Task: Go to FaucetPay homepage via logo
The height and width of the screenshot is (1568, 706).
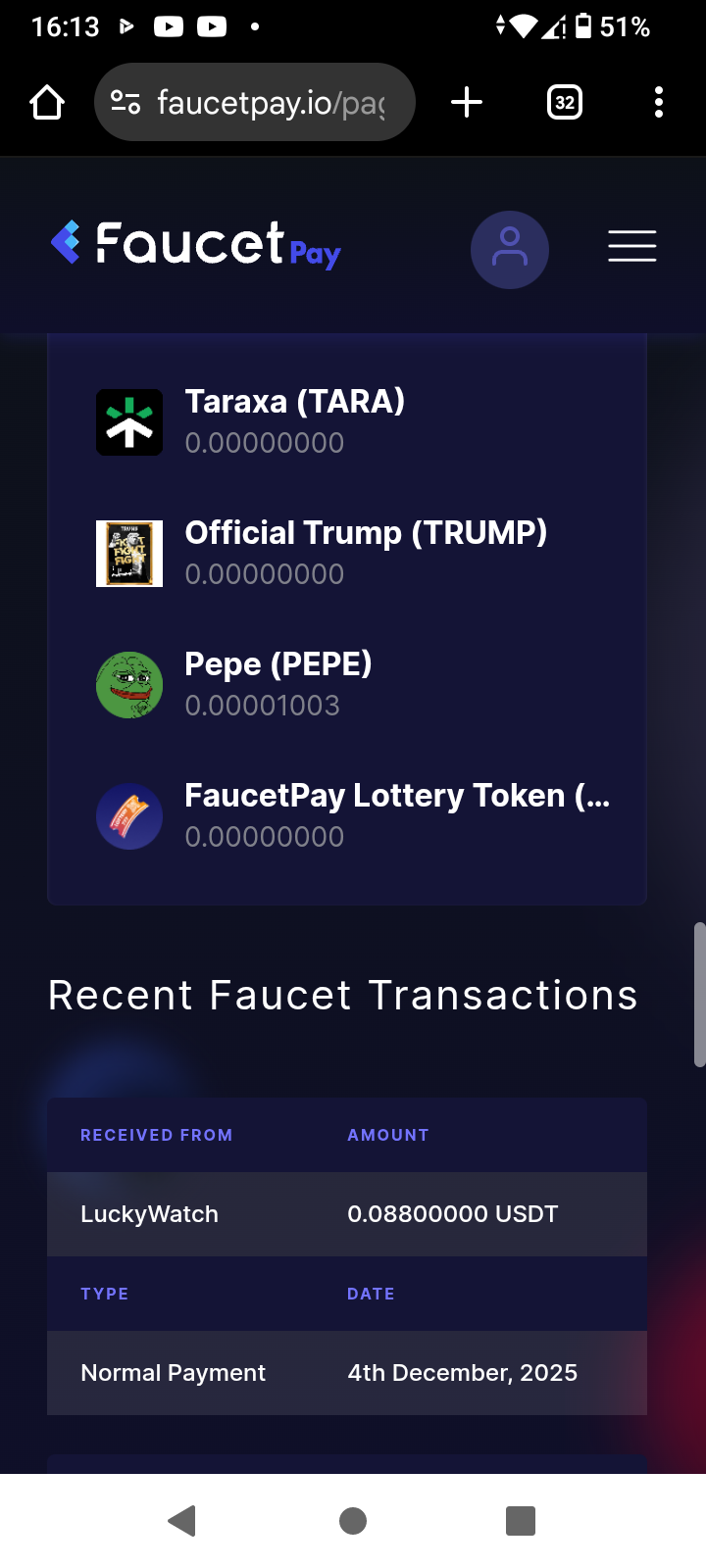Action: (x=196, y=245)
